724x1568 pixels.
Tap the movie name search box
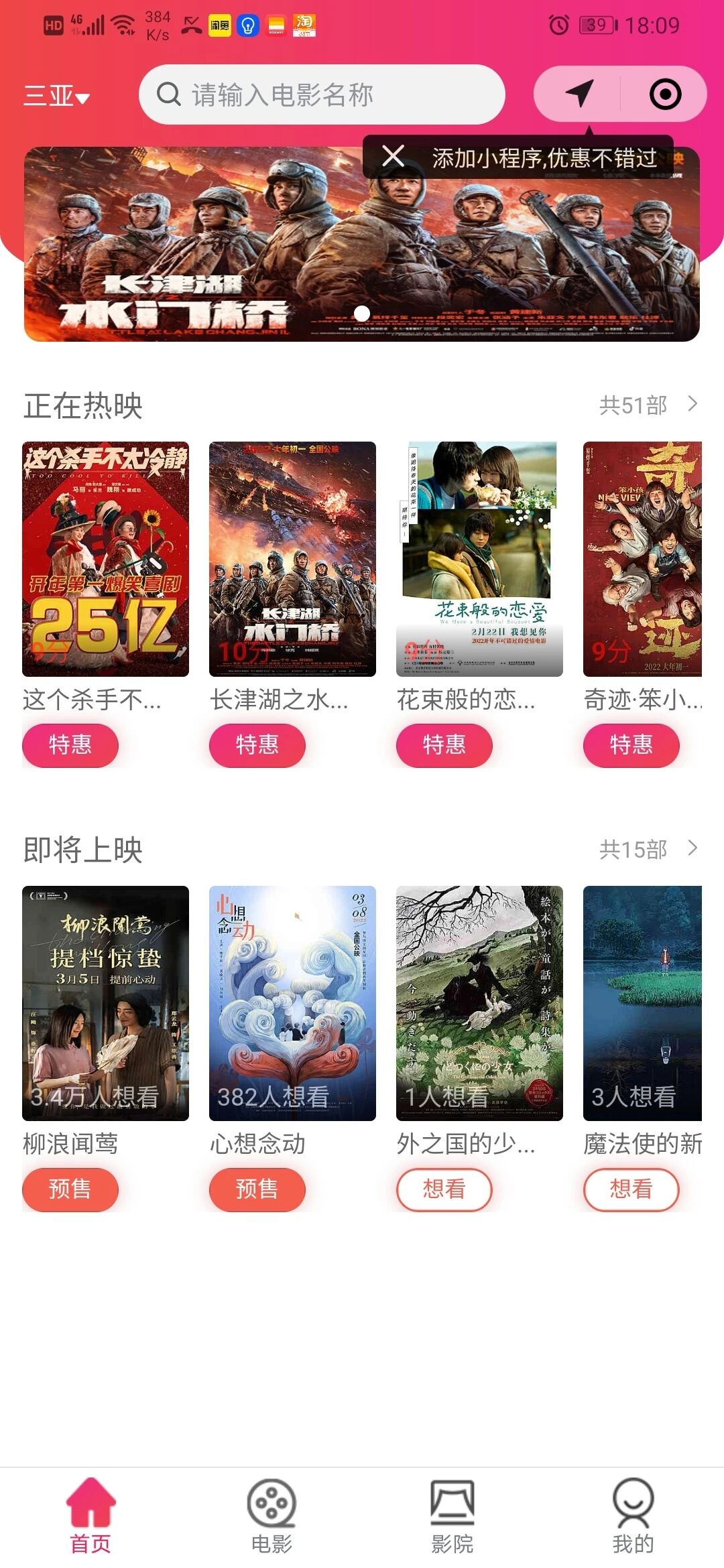pyautogui.click(x=322, y=94)
